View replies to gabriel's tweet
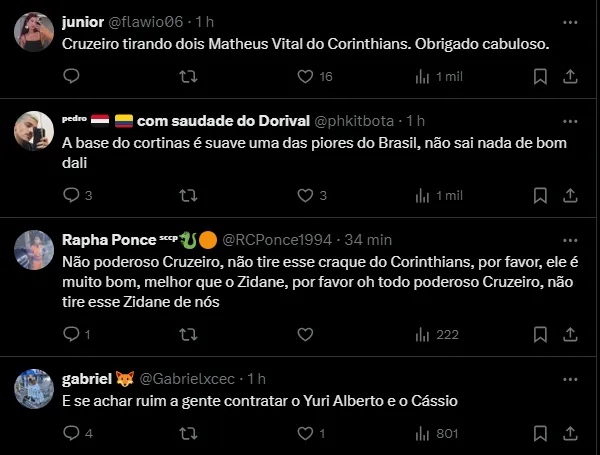The image size is (600, 455). (71, 433)
